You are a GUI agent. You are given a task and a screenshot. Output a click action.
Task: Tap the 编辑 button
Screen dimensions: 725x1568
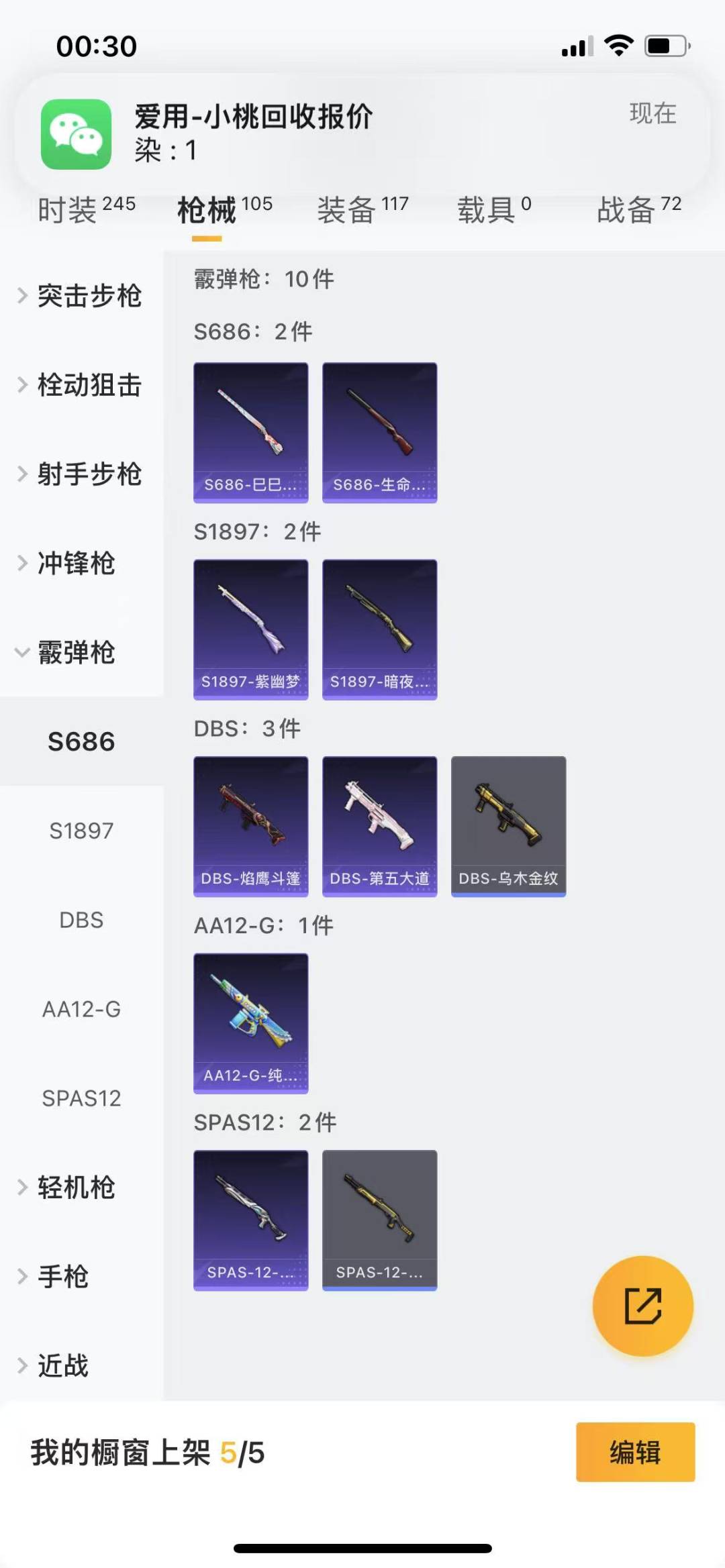tap(635, 1453)
